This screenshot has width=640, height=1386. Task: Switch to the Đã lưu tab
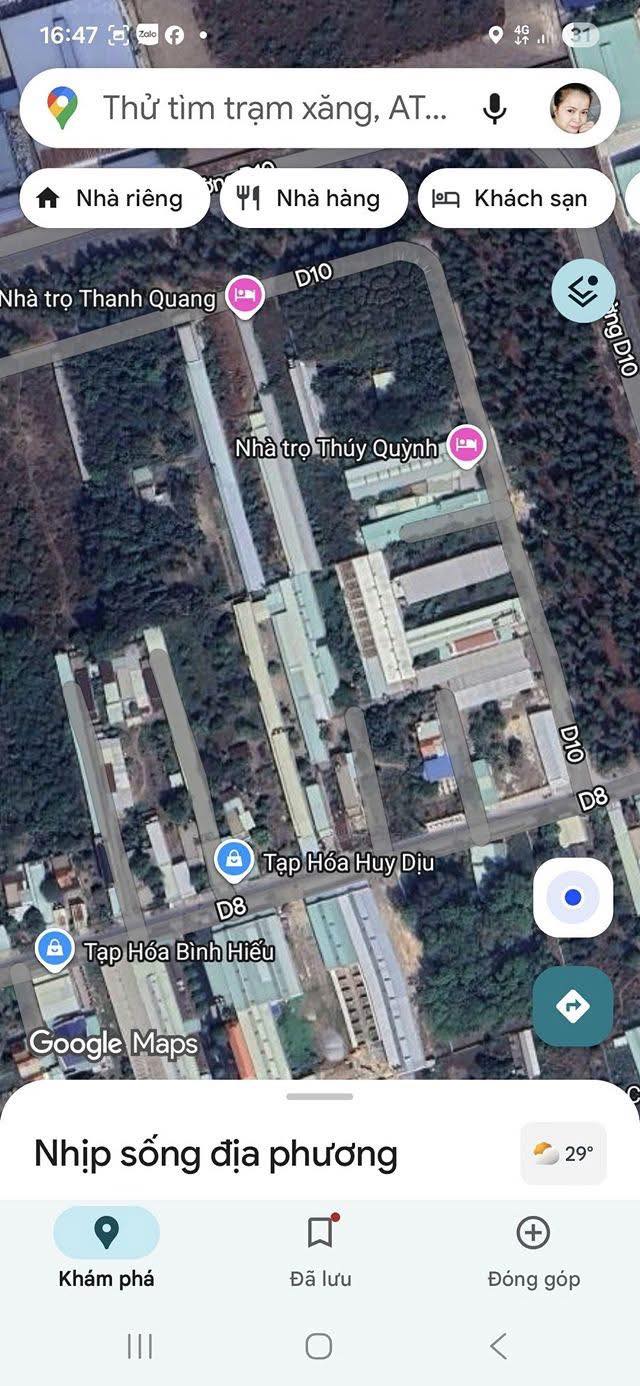tap(320, 1247)
